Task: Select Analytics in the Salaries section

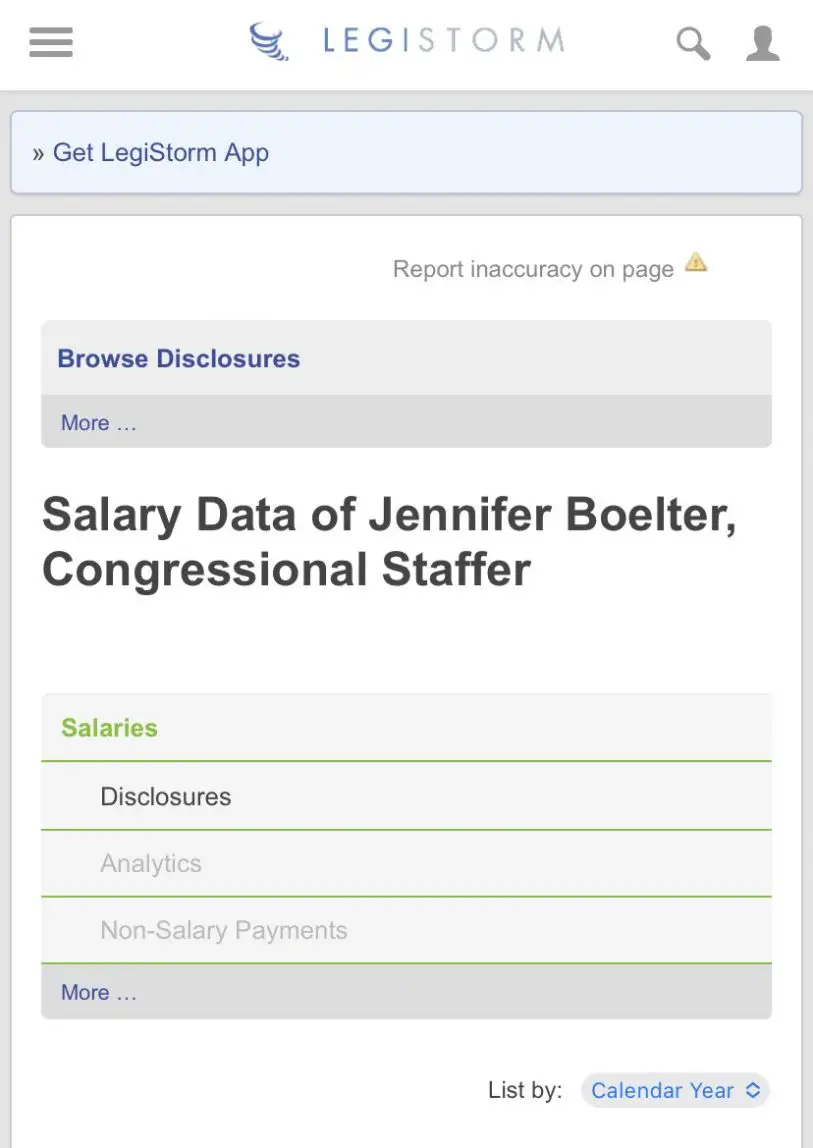Action: coord(151,863)
